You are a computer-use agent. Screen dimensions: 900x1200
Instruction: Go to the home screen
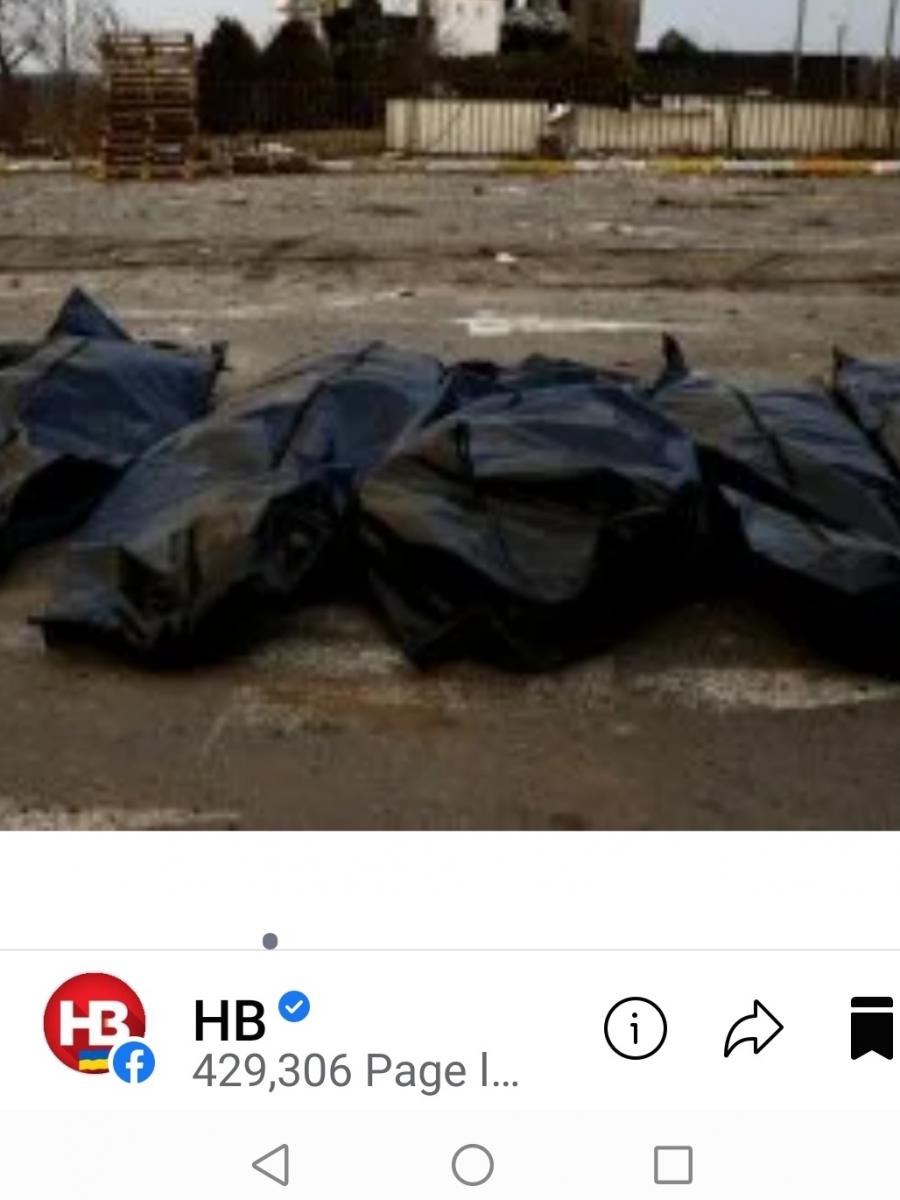point(472,1165)
